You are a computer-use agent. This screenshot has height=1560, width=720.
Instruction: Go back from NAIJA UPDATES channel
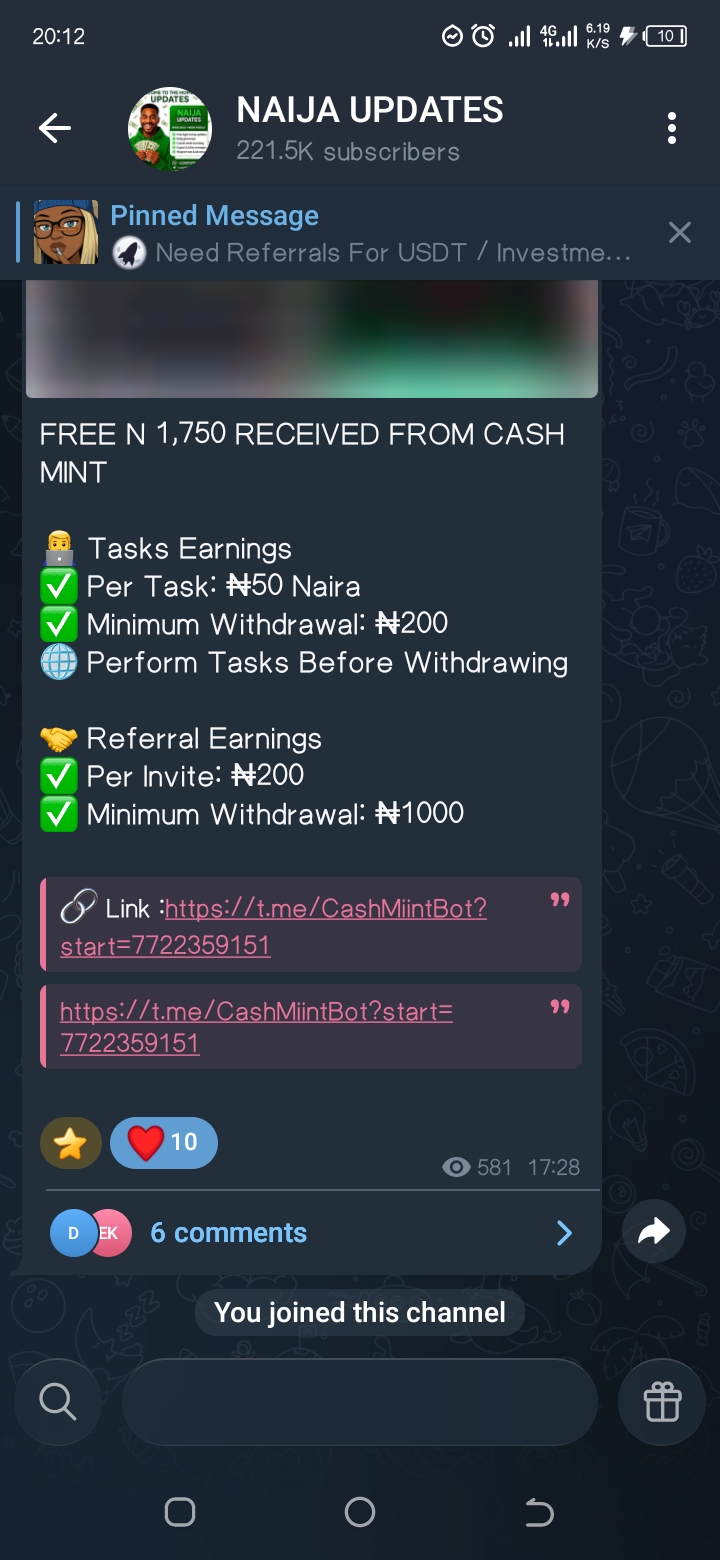(54, 128)
